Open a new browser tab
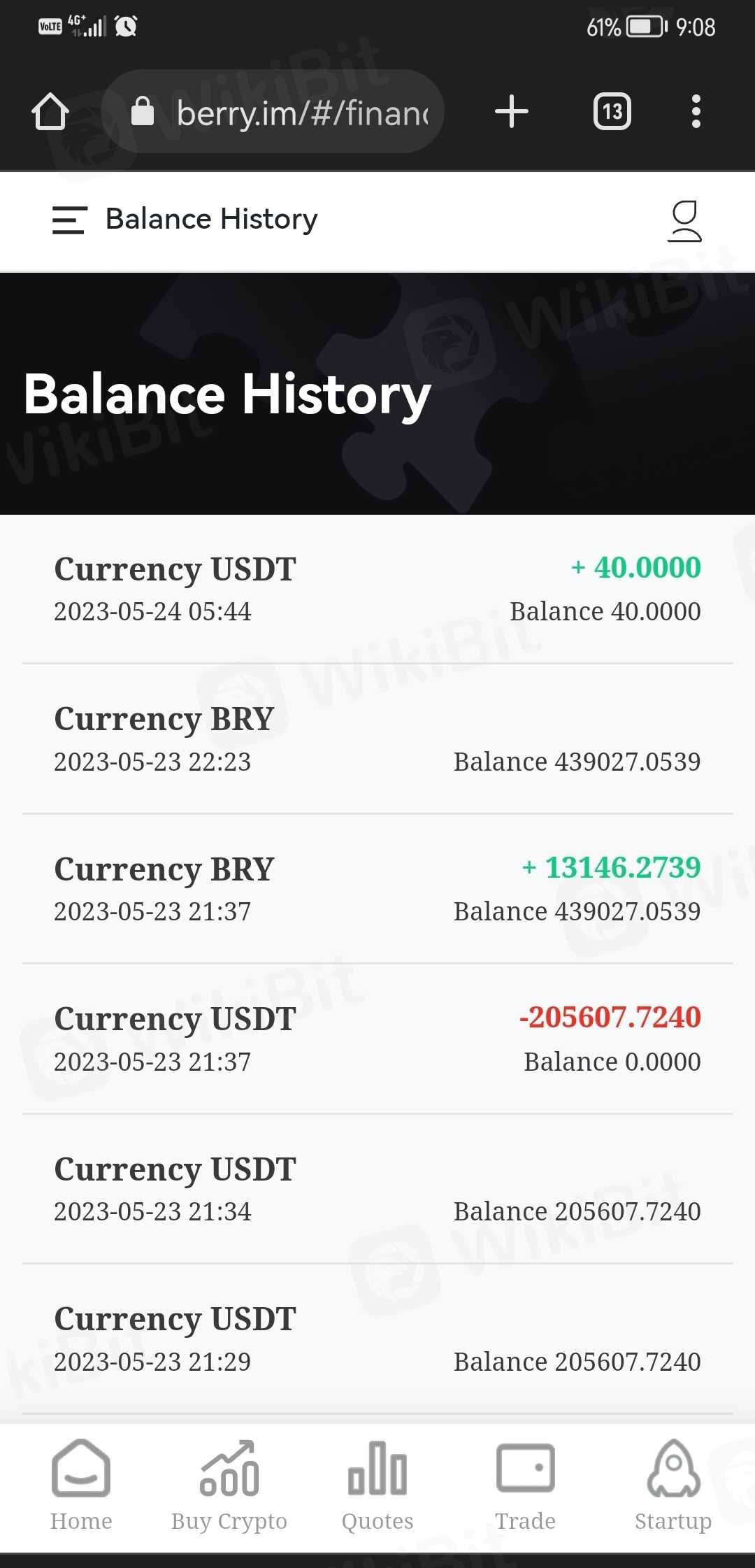 (511, 112)
